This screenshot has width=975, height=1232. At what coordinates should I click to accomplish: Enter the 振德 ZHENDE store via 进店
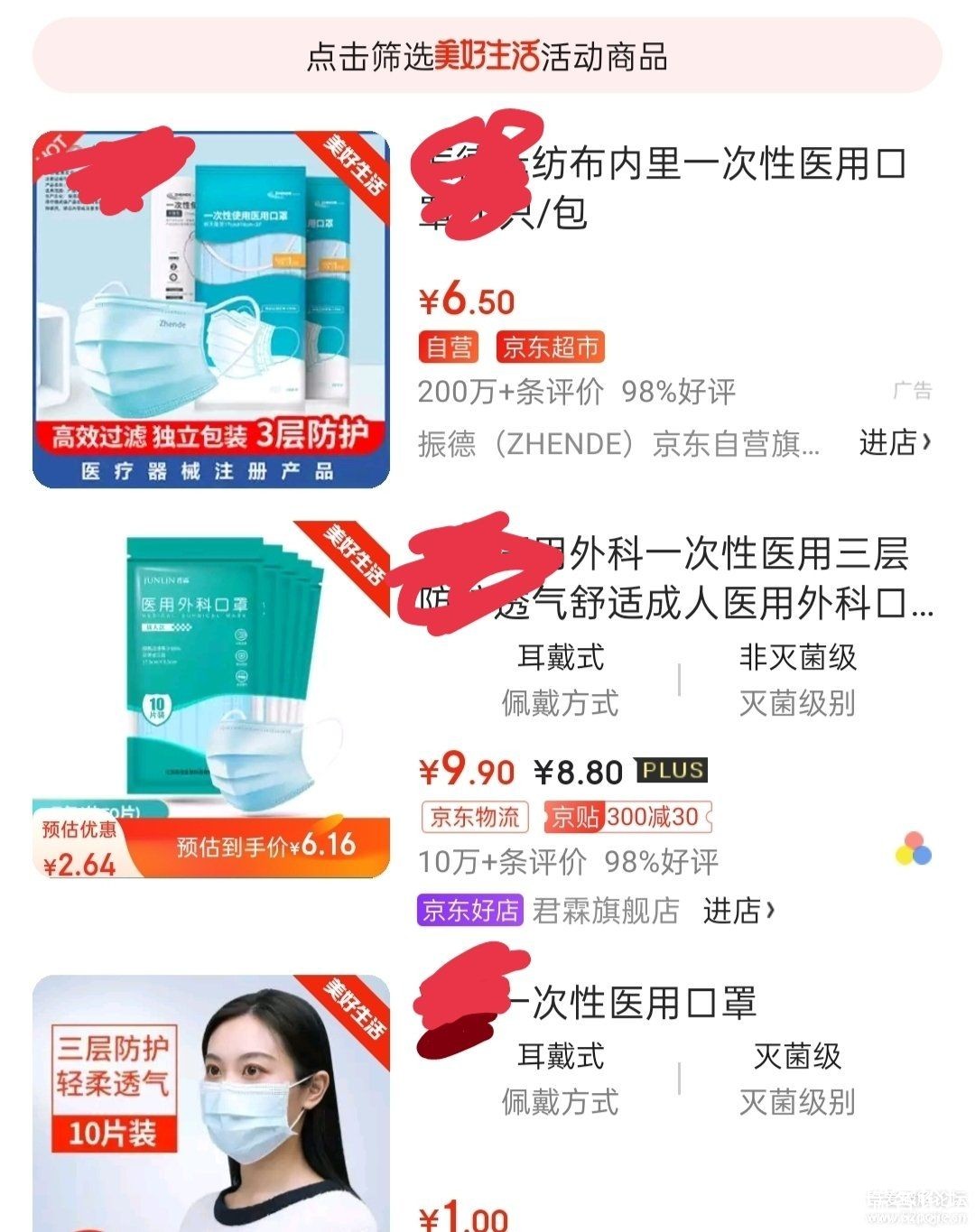point(894,443)
